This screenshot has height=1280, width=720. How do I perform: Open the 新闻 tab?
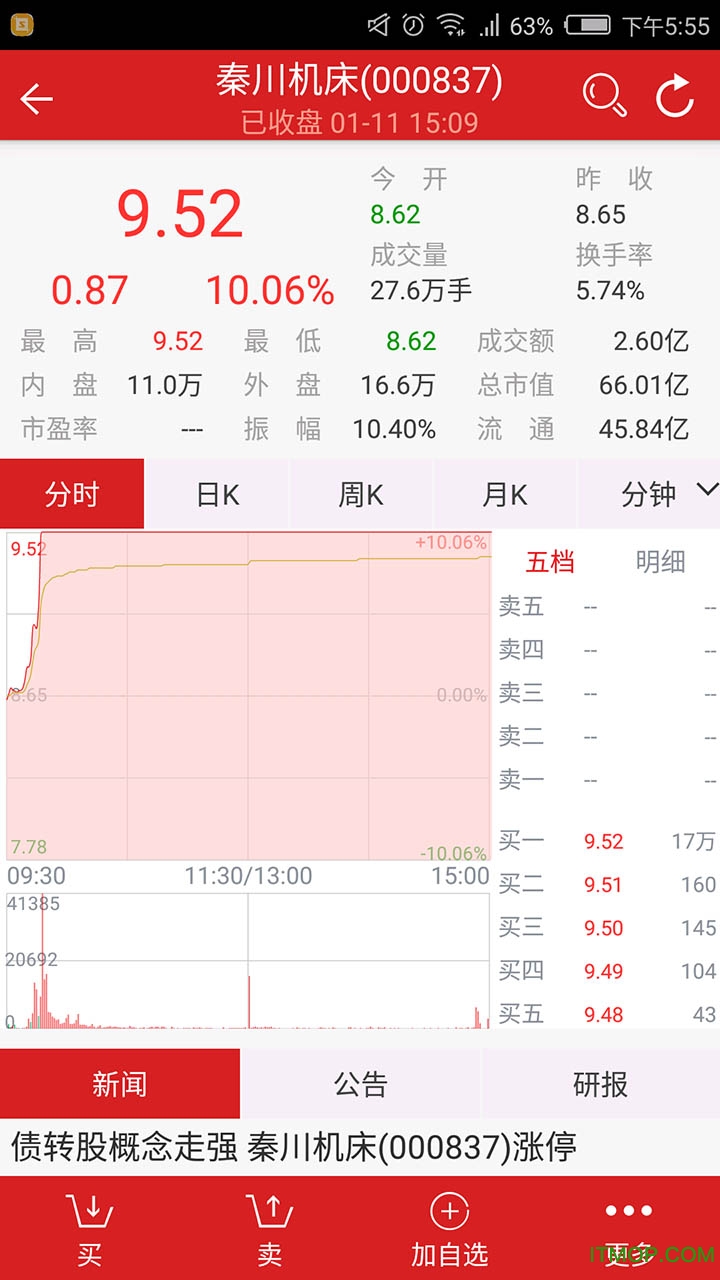click(120, 1084)
